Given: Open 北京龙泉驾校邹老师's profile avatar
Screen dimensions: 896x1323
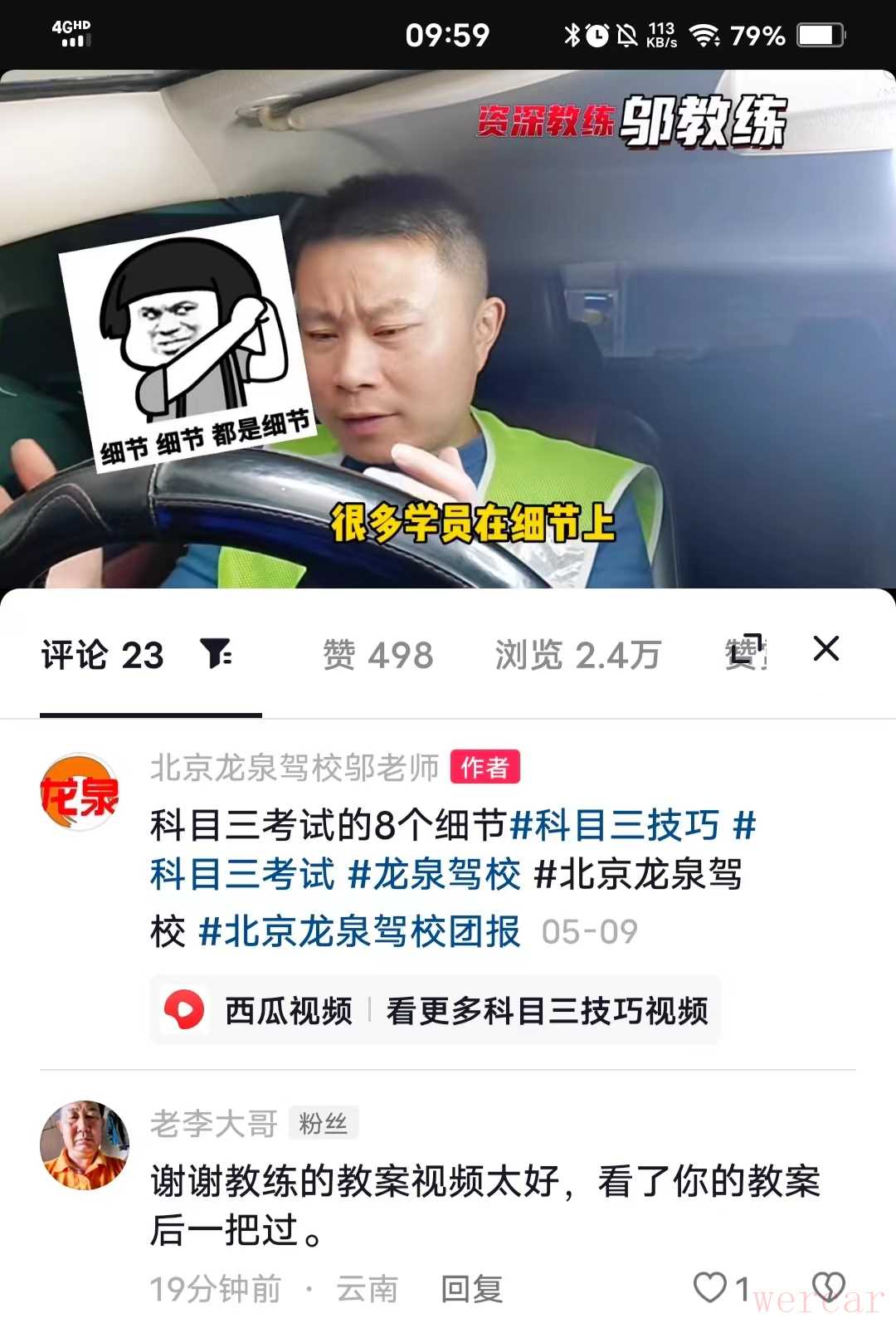Looking at the screenshot, I should 80,793.
